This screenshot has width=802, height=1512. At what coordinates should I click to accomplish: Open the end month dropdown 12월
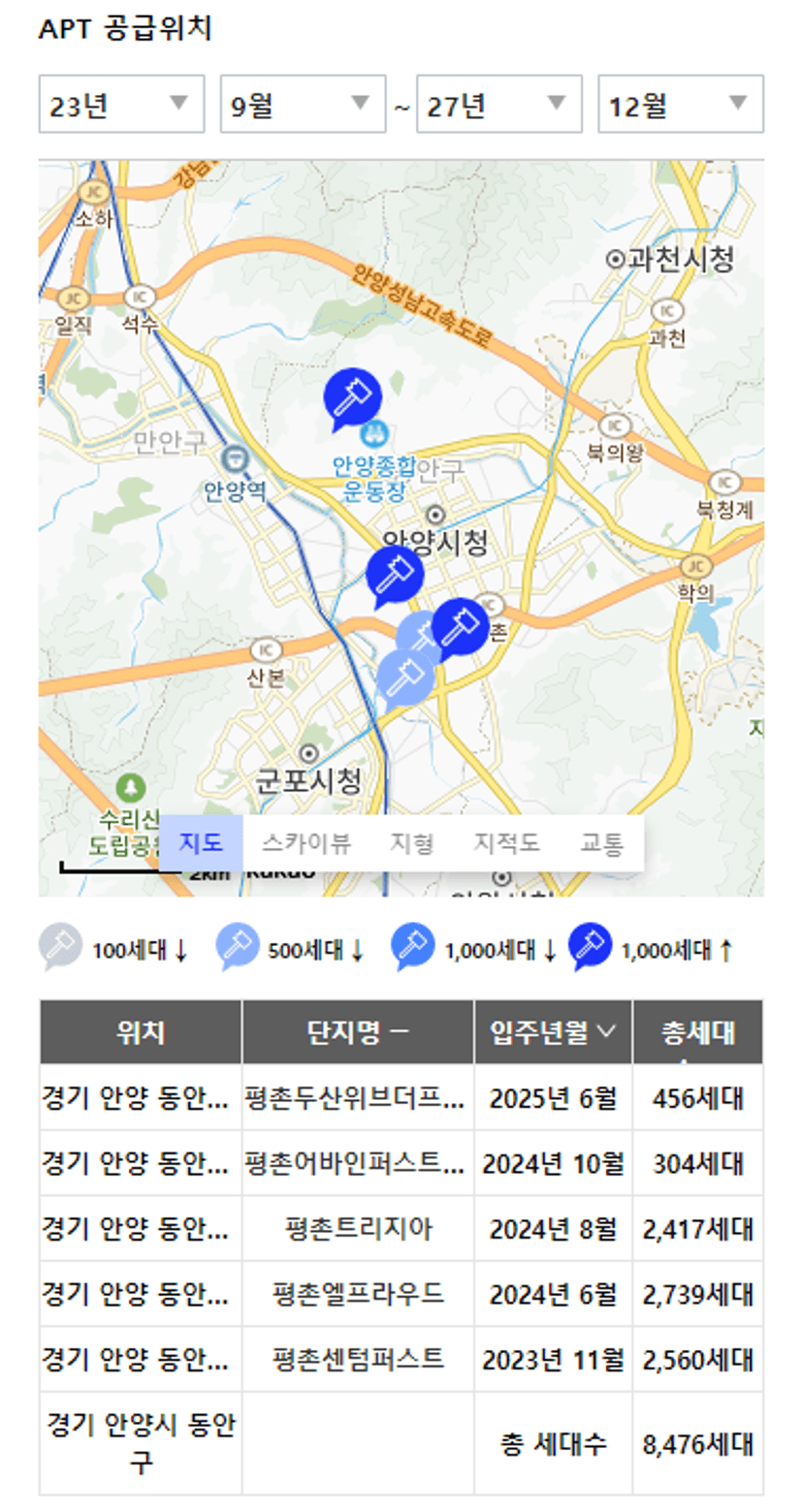coord(680,104)
